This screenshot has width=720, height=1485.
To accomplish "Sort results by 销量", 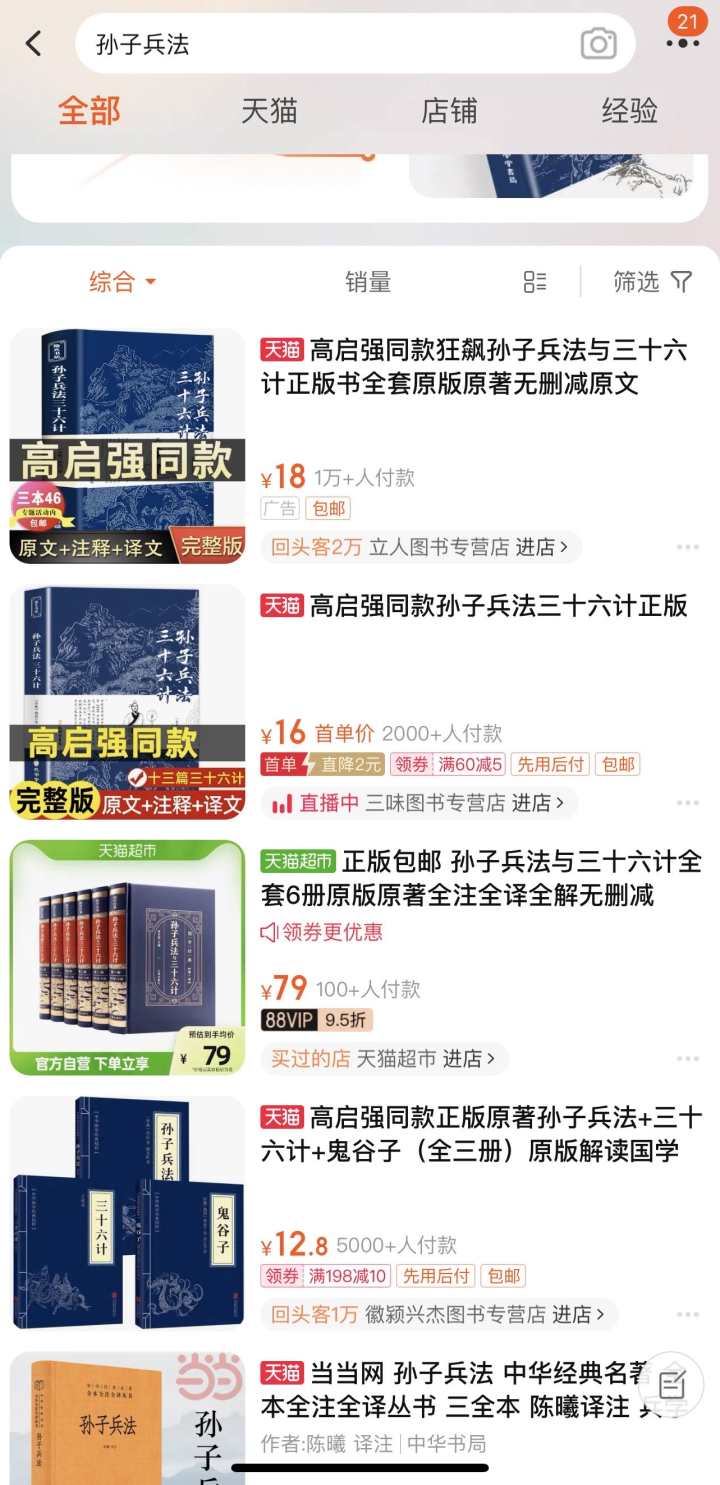I will click(x=367, y=282).
